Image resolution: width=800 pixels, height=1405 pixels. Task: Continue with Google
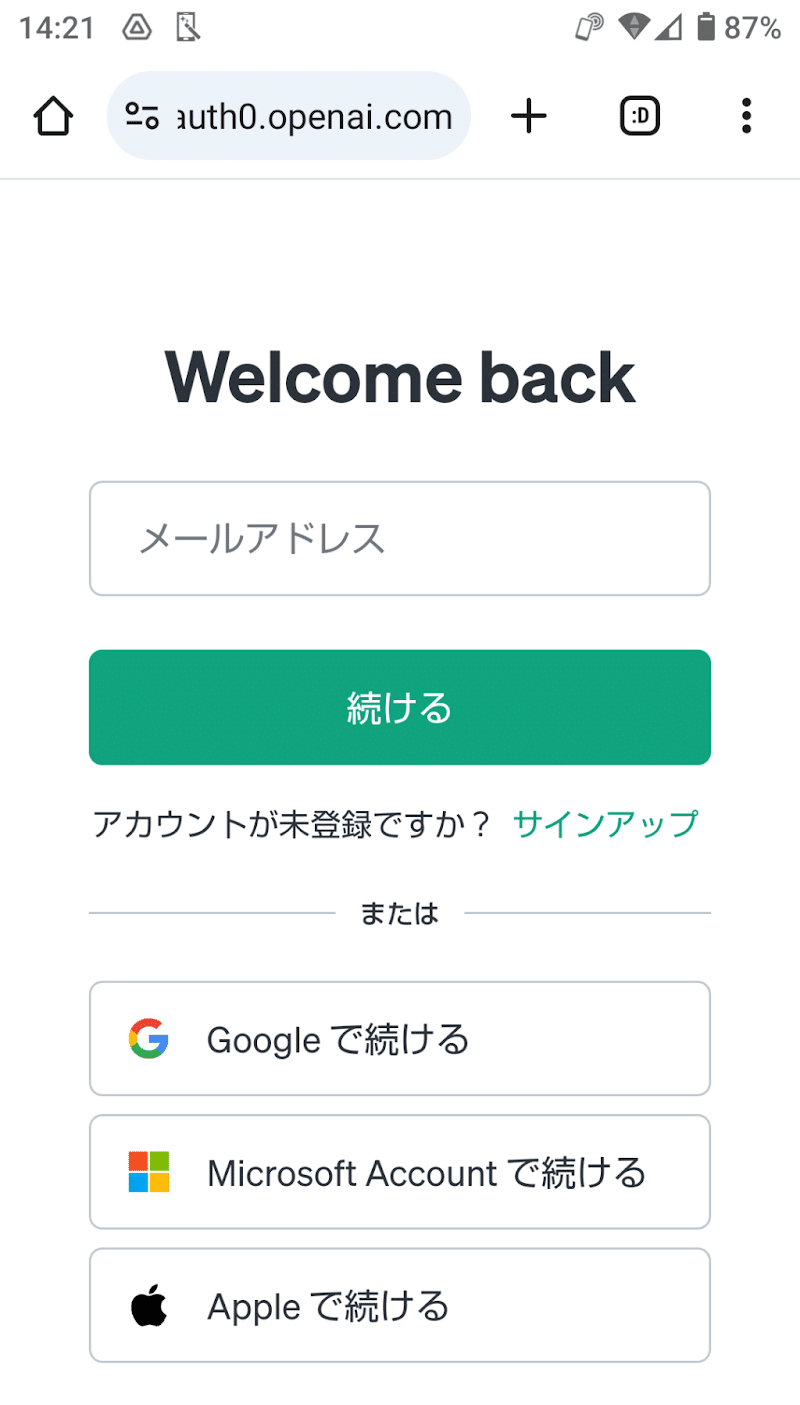click(x=399, y=1039)
